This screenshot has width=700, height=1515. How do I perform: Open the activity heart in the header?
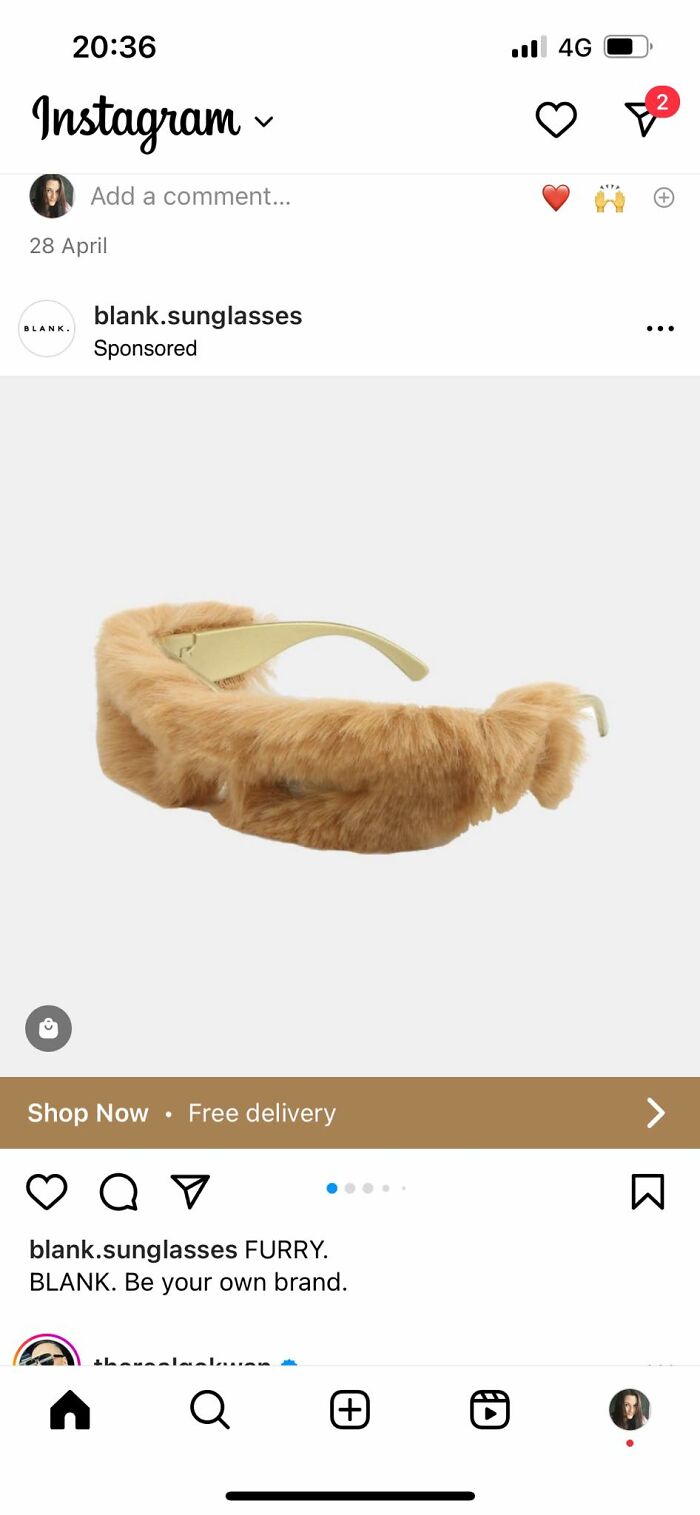click(556, 120)
